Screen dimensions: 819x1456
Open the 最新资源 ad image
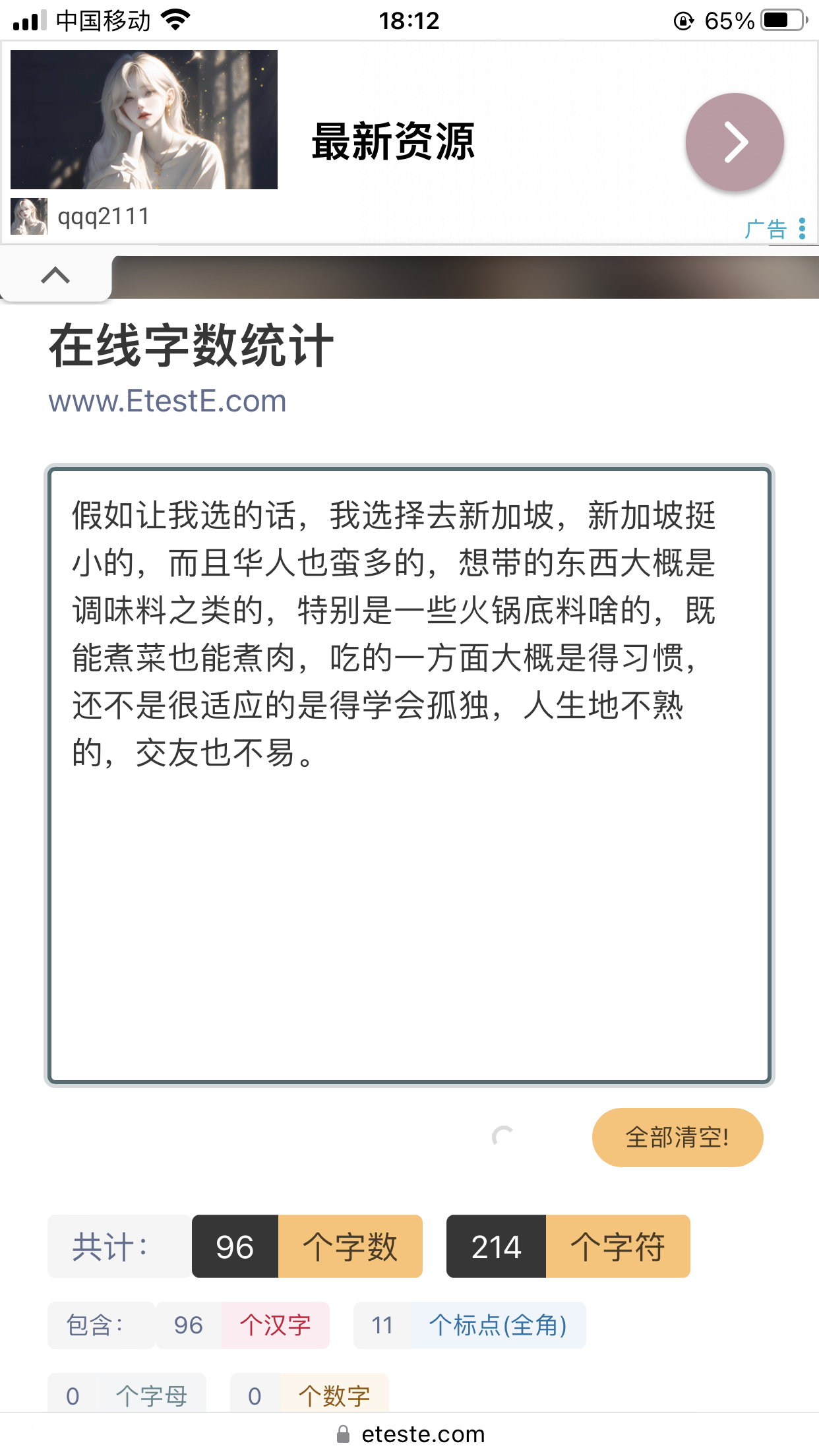pyautogui.click(x=144, y=119)
